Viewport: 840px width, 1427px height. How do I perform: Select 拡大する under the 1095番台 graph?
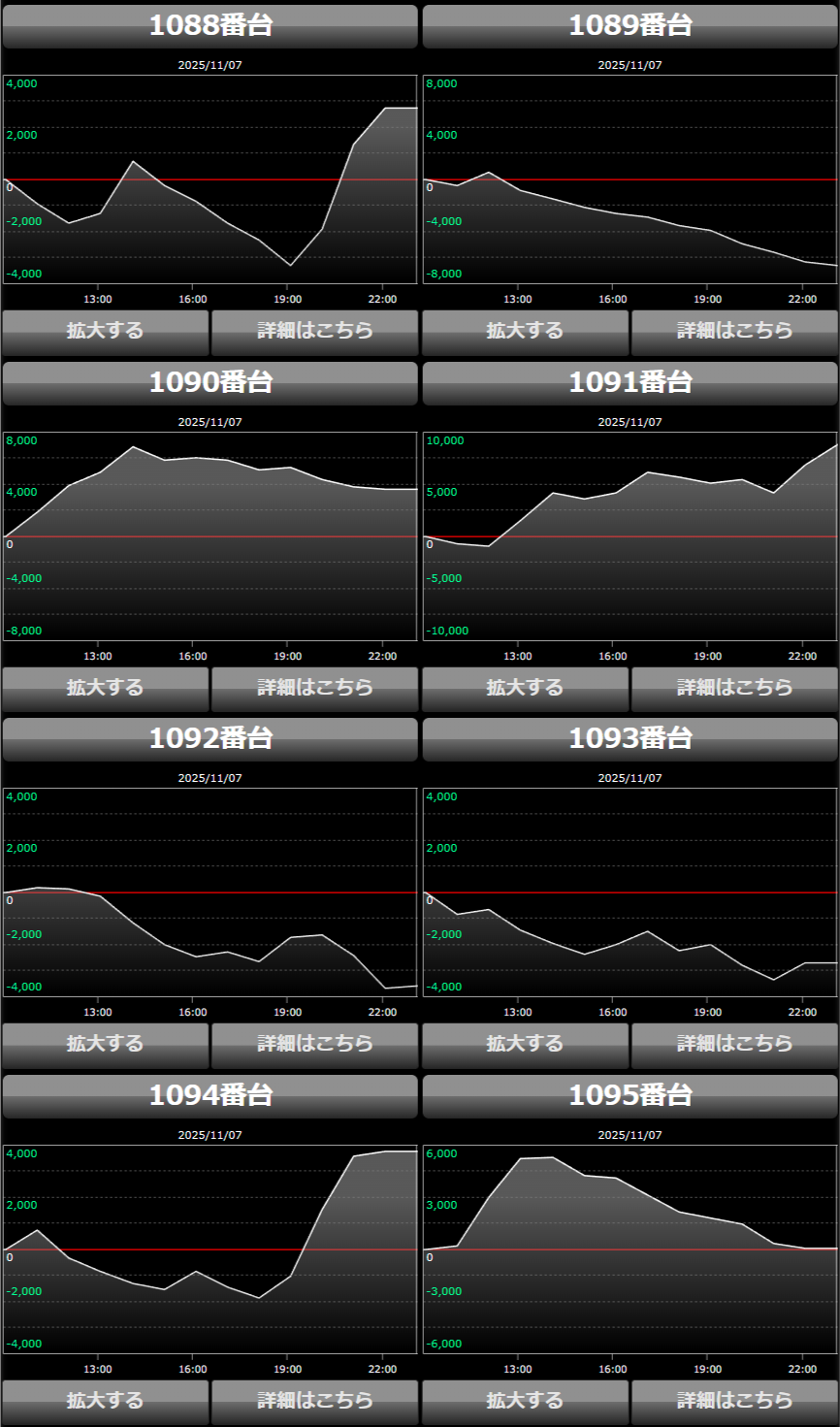(525, 1402)
